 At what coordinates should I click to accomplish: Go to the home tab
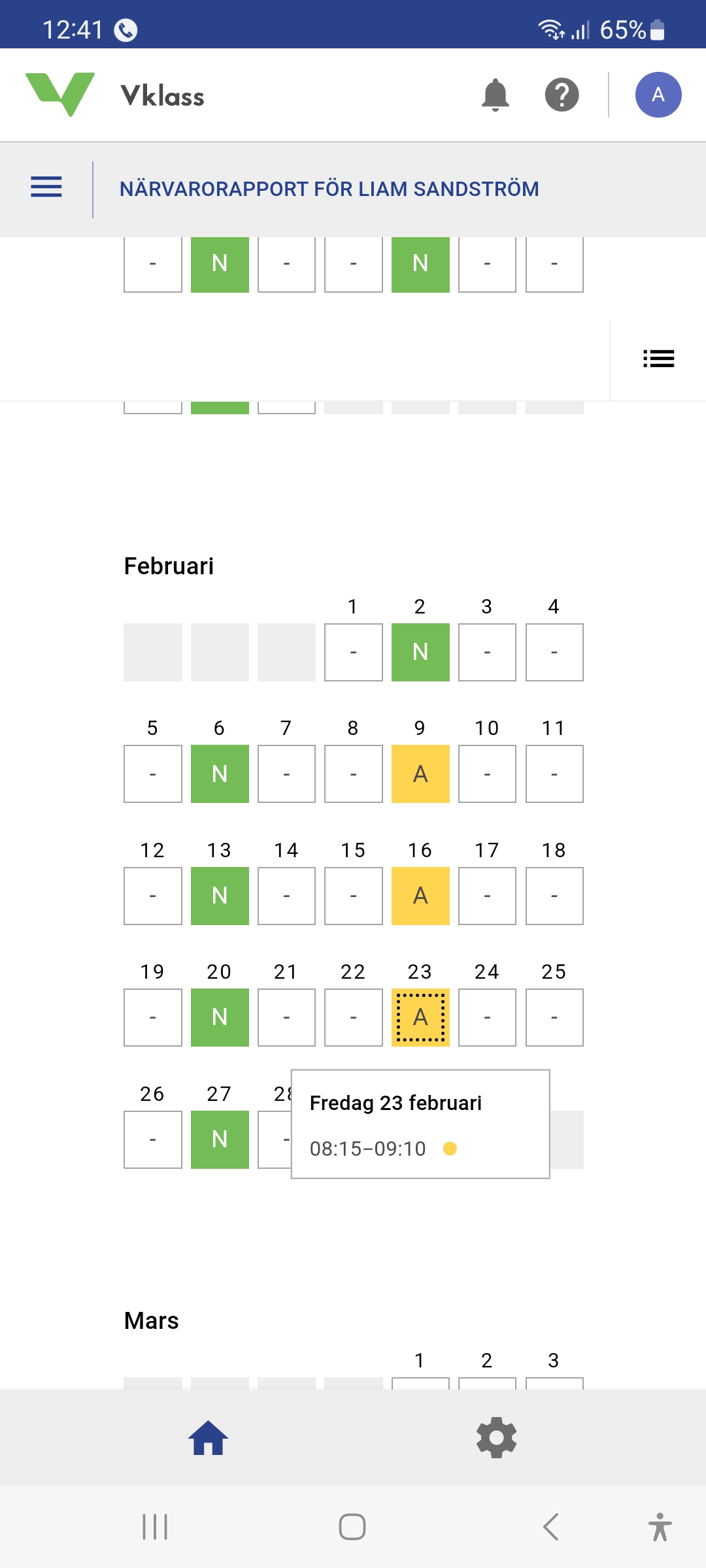[x=208, y=1437]
